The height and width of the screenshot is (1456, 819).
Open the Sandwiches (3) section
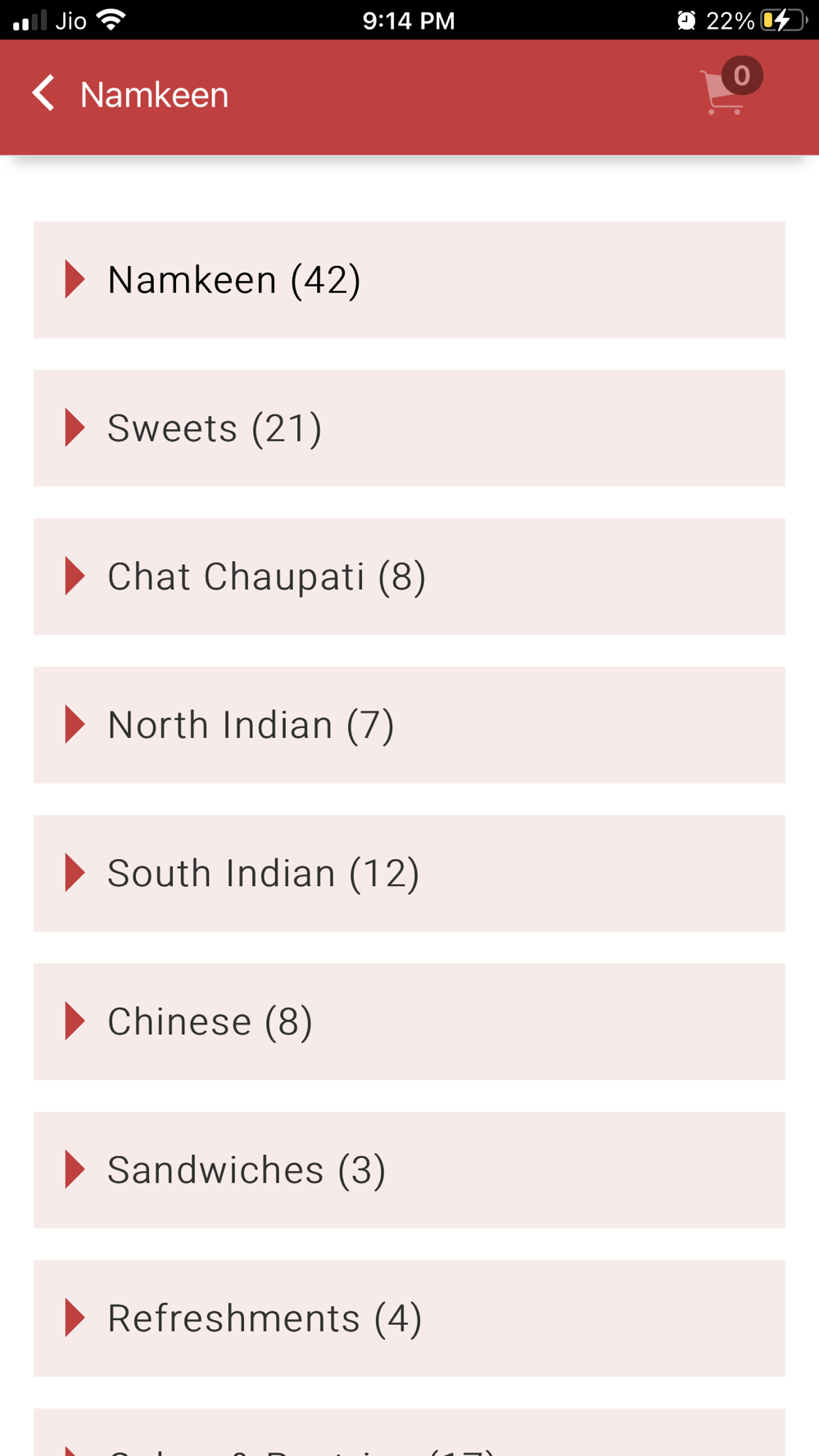pyautogui.click(x=409, y=1169)
